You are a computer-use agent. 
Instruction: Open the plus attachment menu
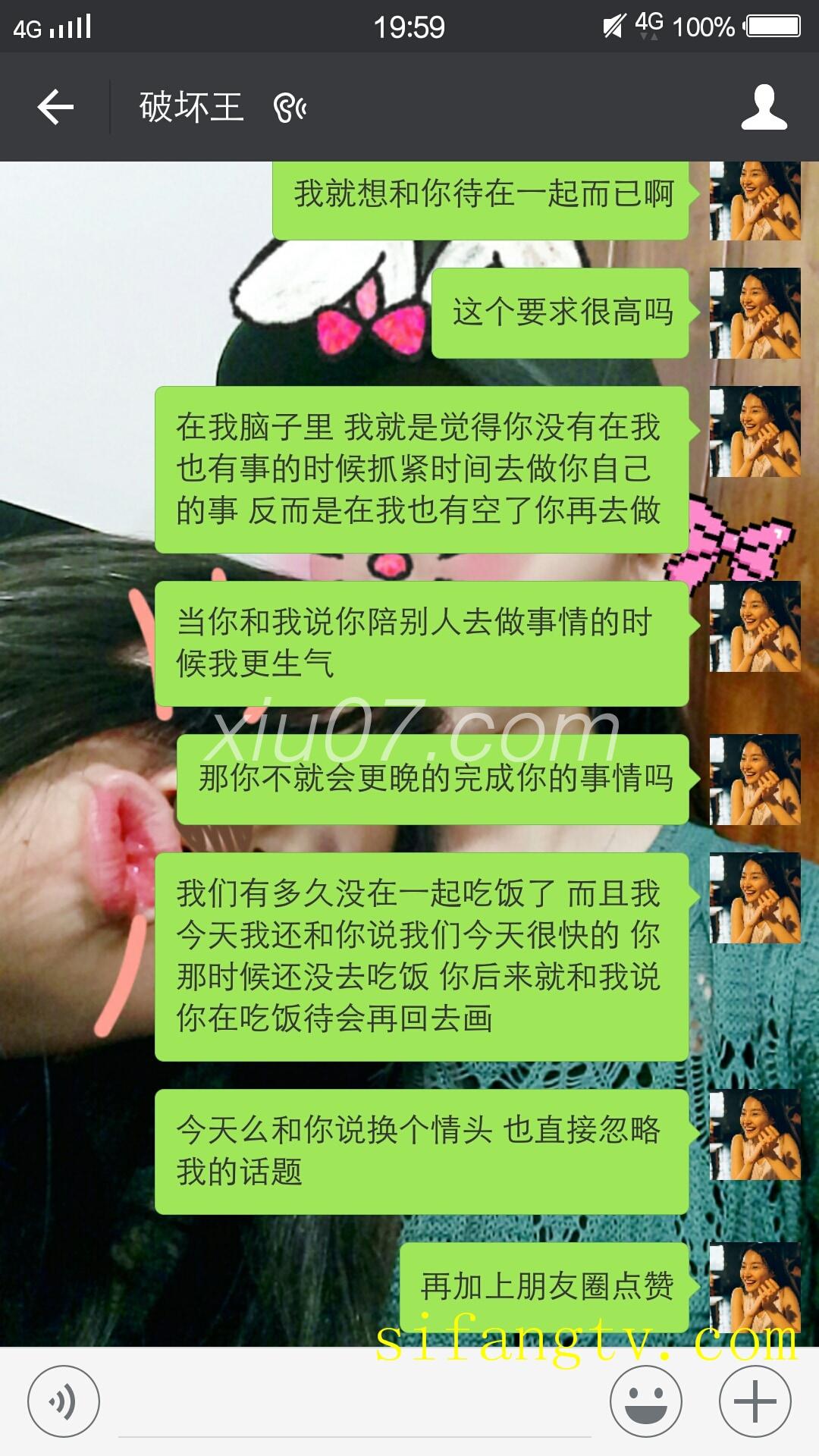755,1401
